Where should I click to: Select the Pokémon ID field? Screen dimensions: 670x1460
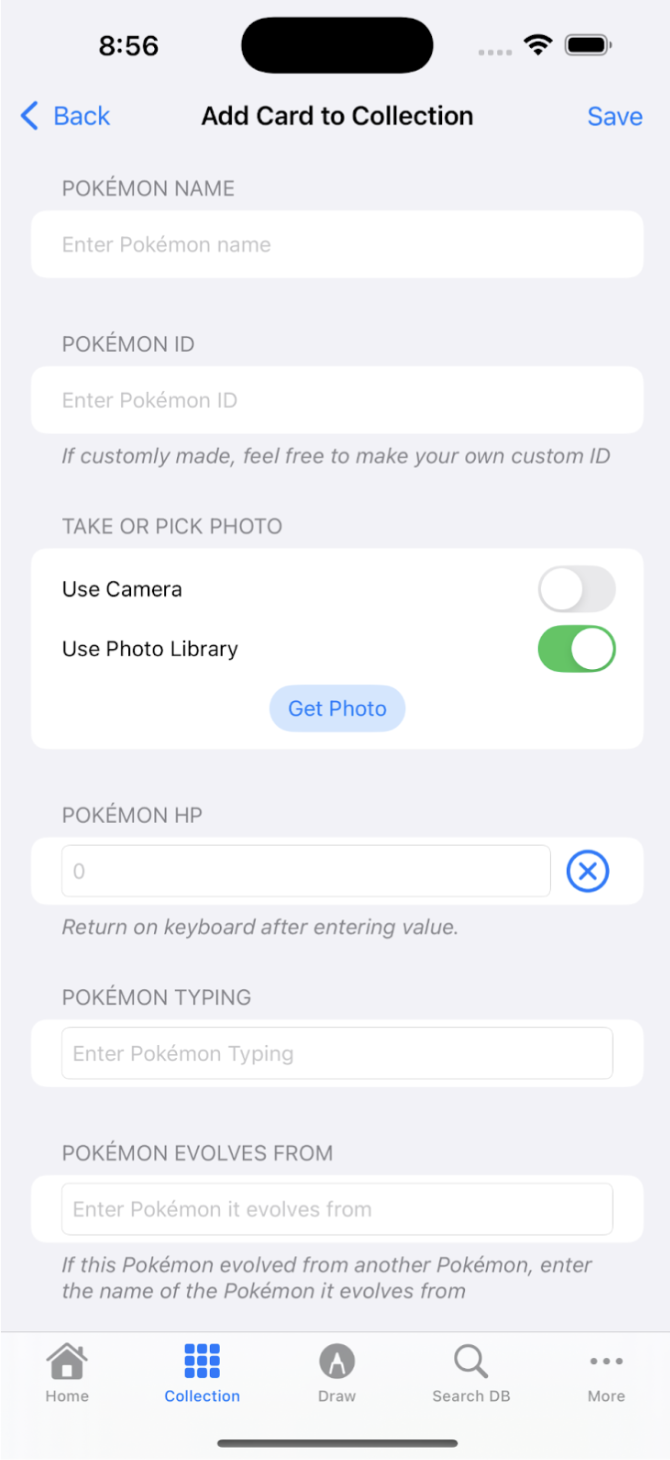point(336,400)
